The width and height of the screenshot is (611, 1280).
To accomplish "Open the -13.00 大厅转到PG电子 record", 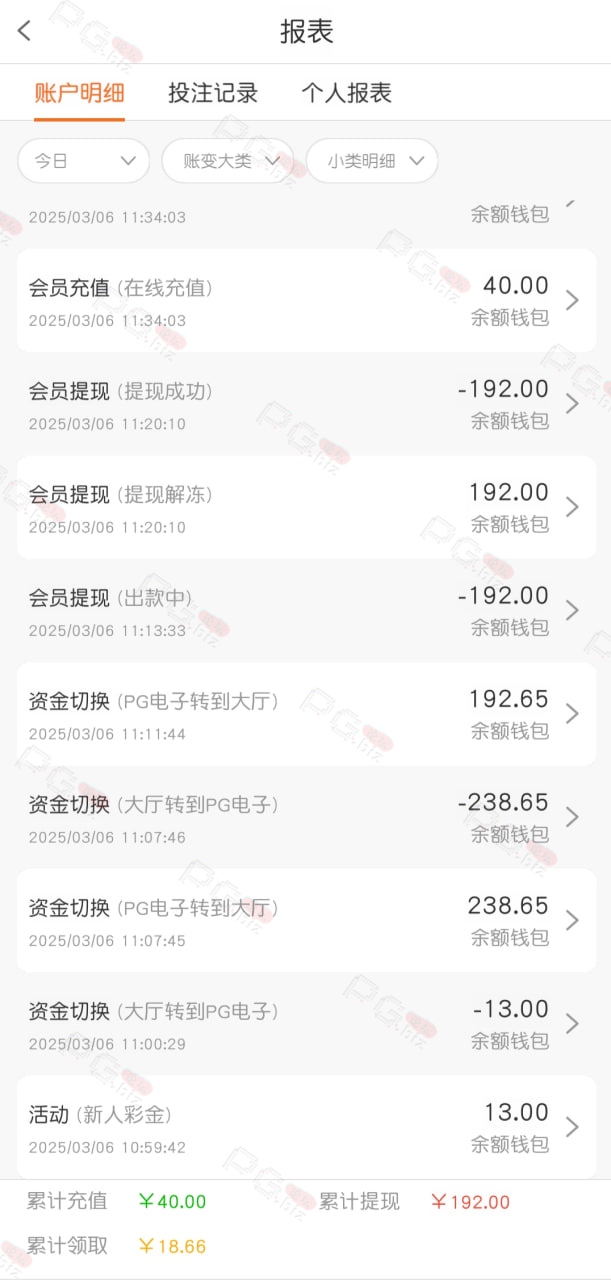I will [x=306, y=1024].
